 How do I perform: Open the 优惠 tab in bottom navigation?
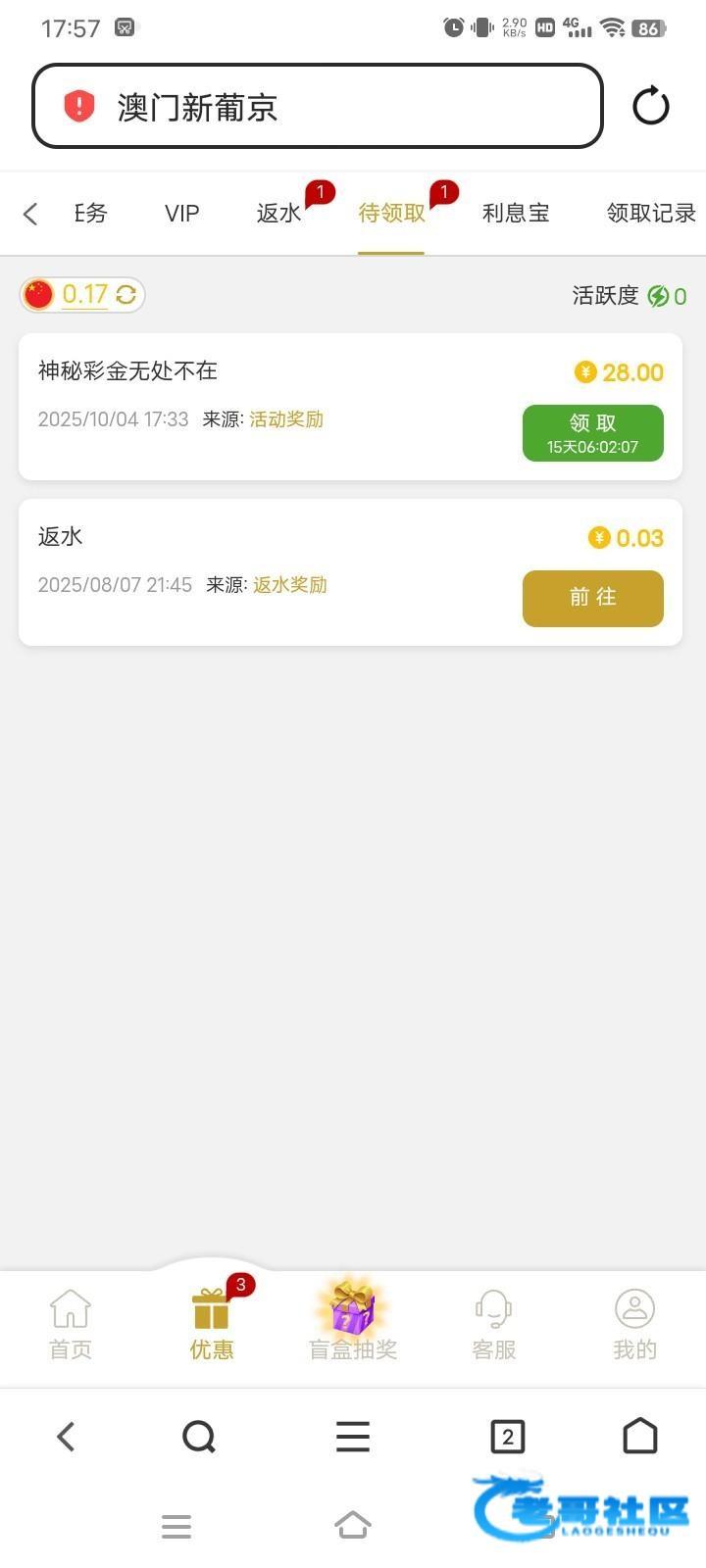[212, 1324]
